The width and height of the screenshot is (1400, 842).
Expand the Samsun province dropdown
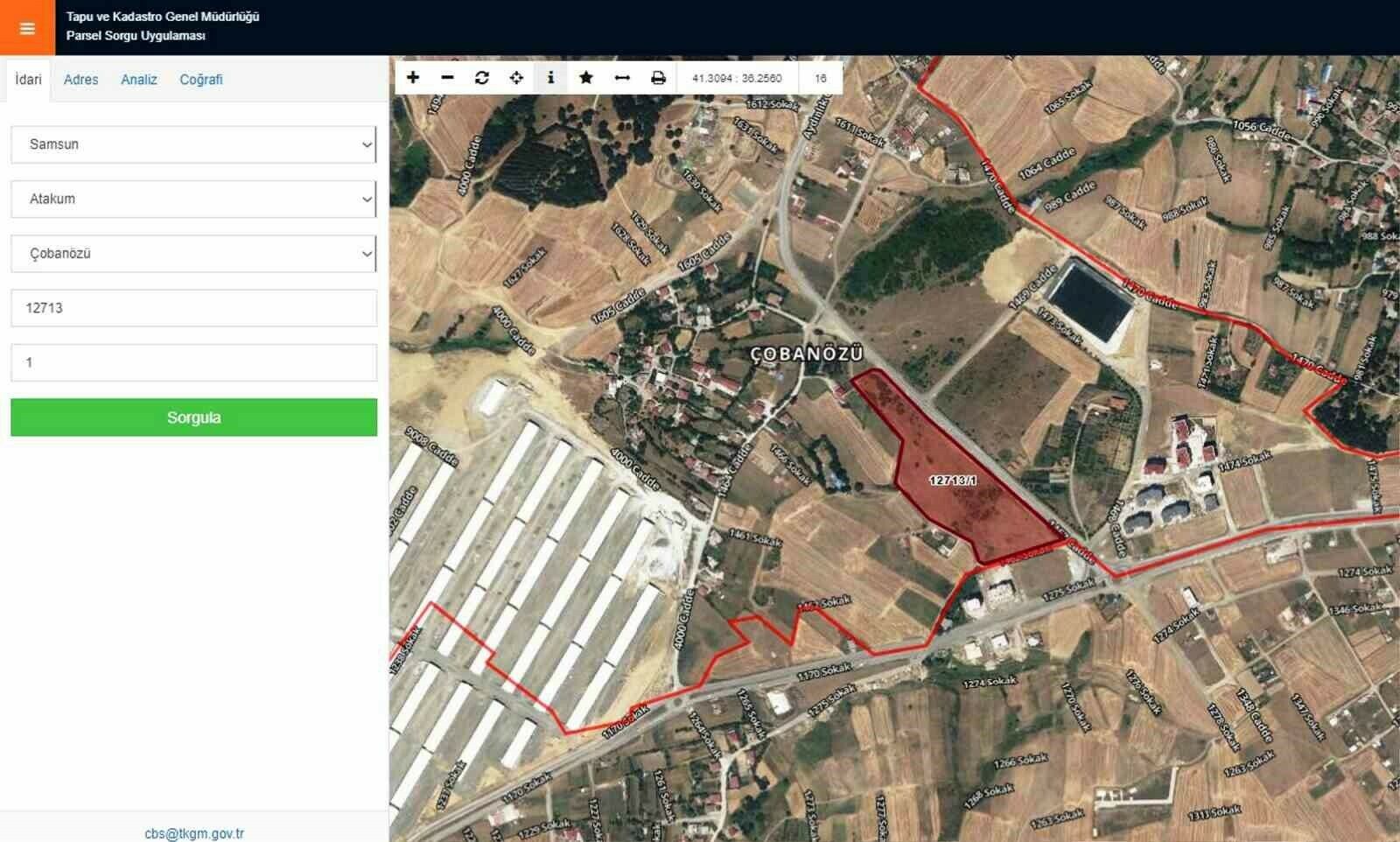pos(193,144)
